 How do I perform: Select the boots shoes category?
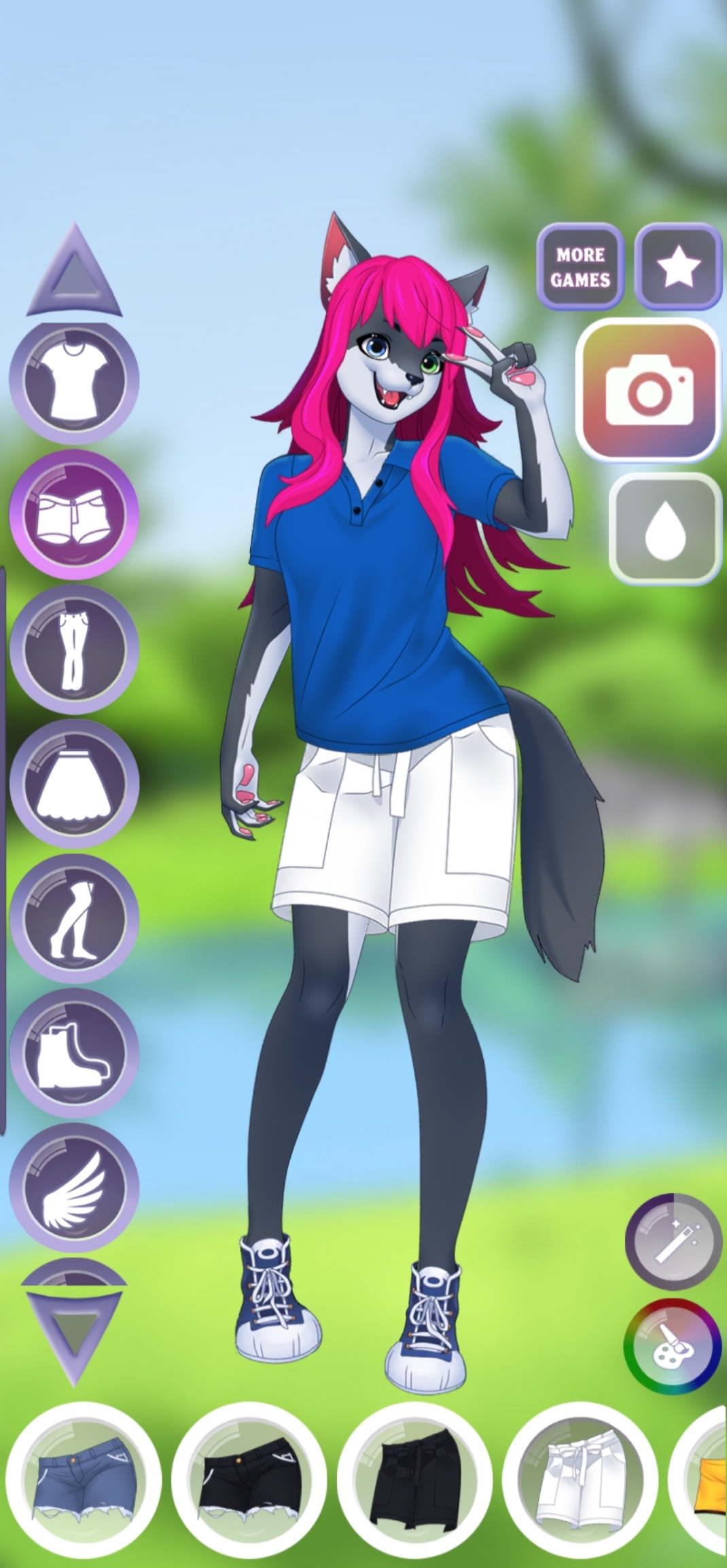(74, 1053)
